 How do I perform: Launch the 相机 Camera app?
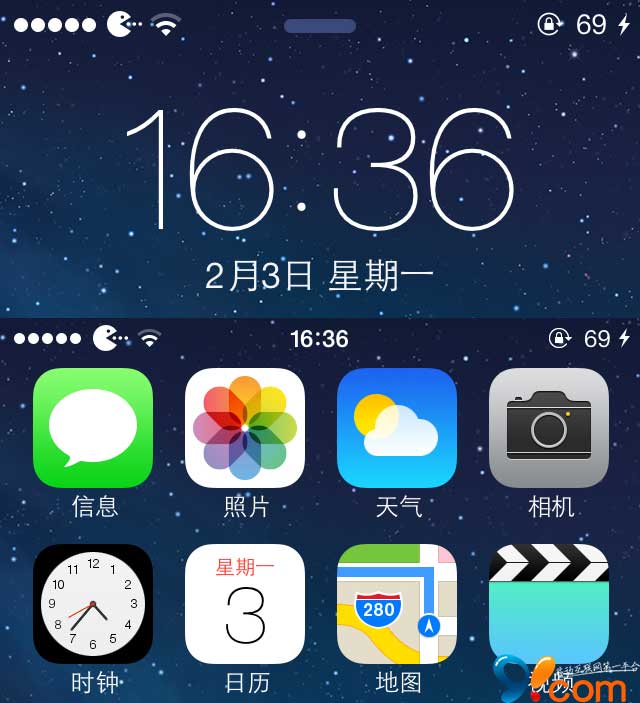pyautogui.click(x=549, y=427)
